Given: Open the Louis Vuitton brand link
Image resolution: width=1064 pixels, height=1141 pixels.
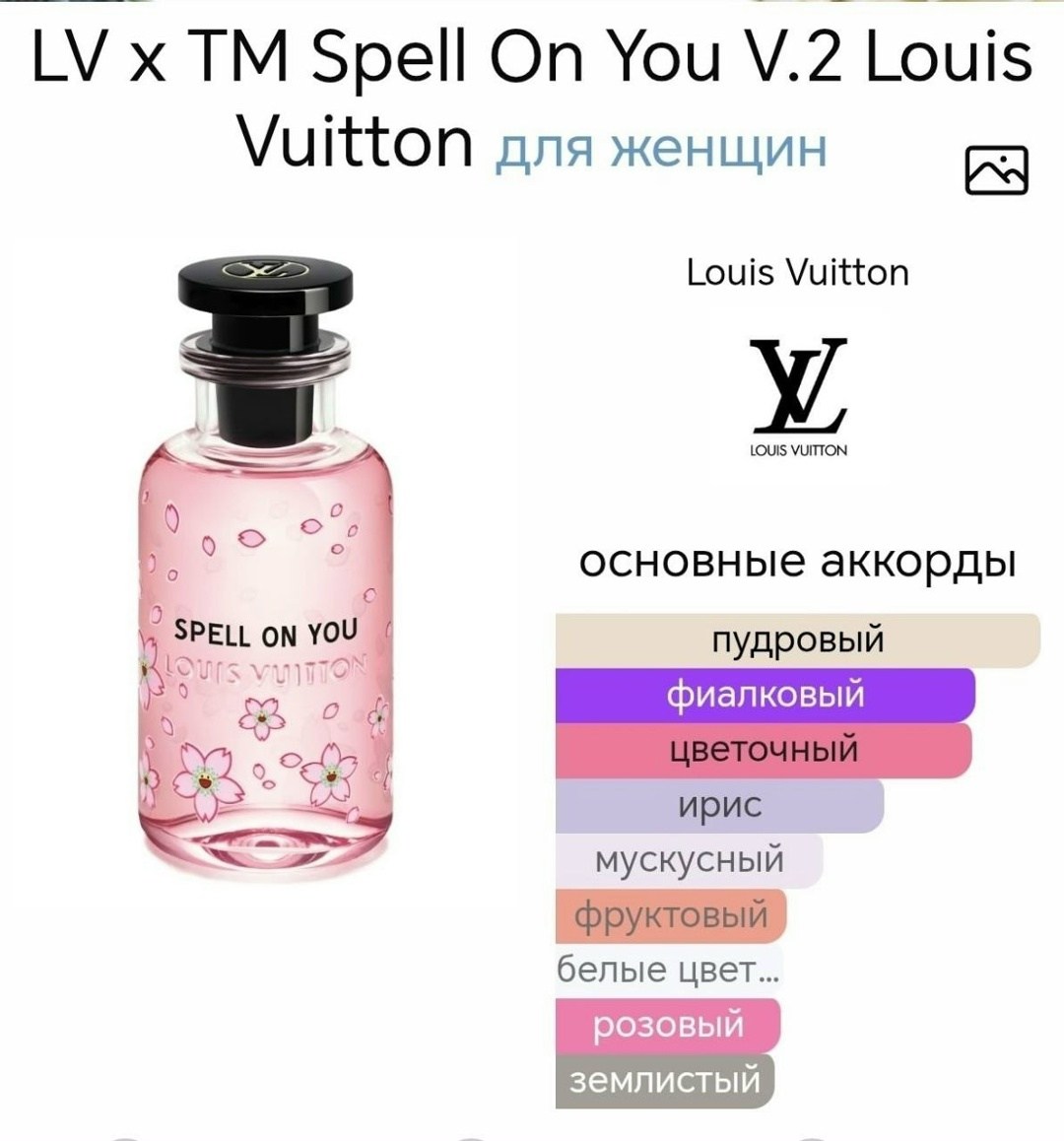Looking at the screenshot, I should [x=798, y=274].
